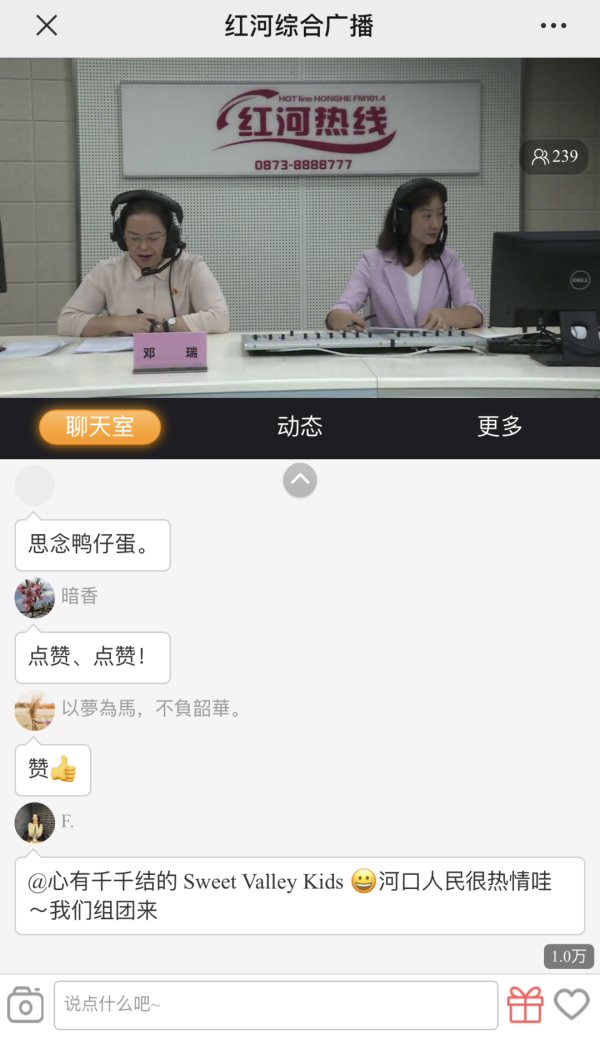Image resolution: width=600 pixels, height=1039 pixels.
Task: Open the camera to send a photo
Action: click(x=25, y=1004)
